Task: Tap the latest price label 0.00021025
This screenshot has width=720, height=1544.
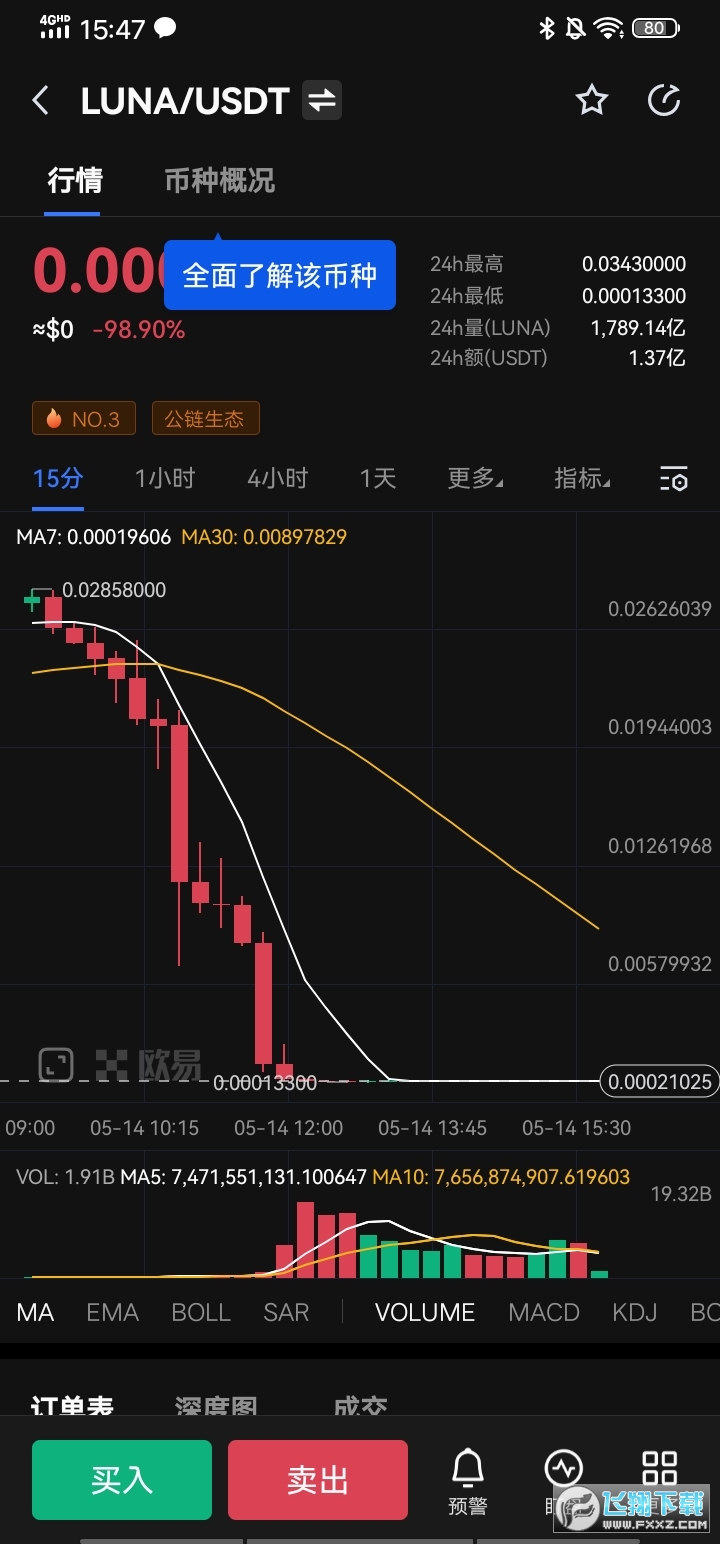Action: (658, 1082)
